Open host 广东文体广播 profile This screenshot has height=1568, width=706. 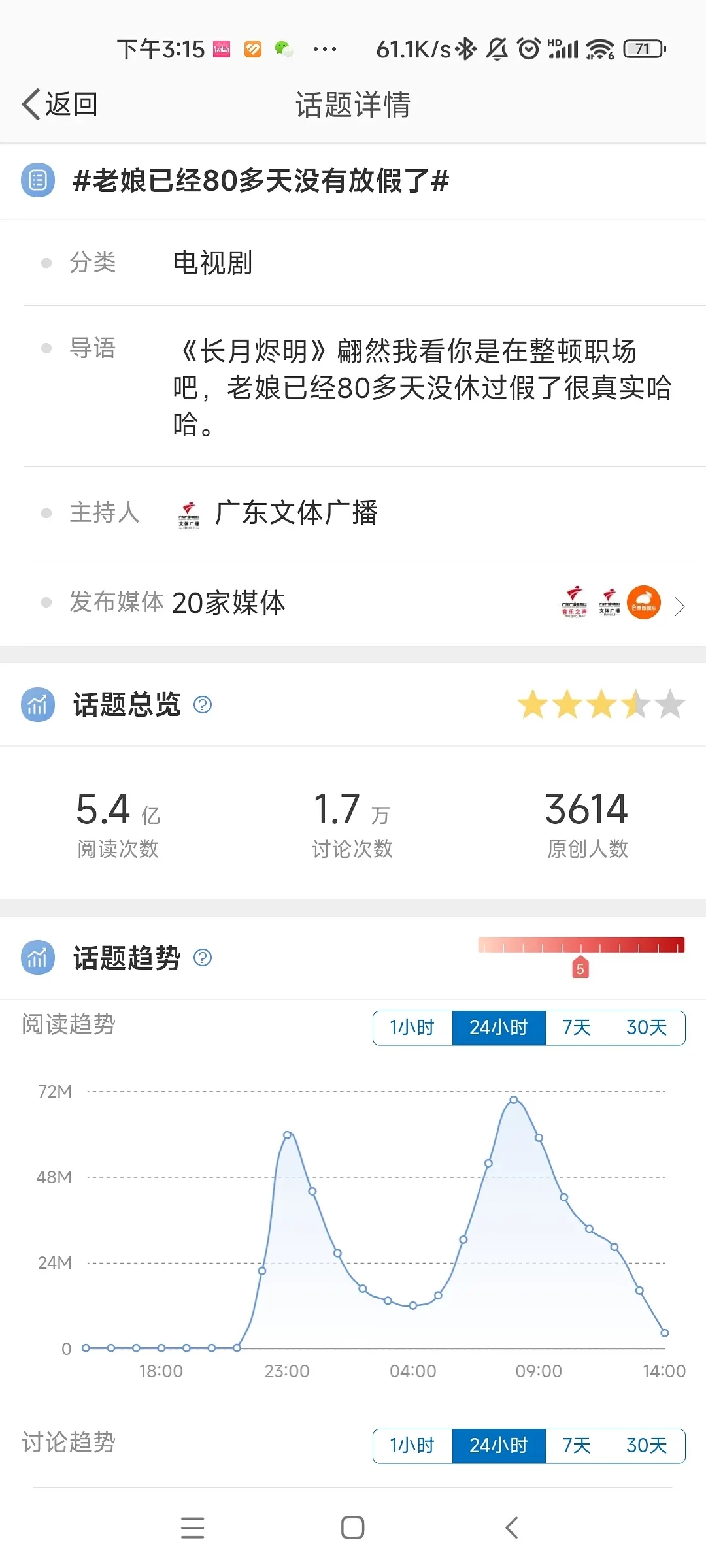[x=295, y=513]
